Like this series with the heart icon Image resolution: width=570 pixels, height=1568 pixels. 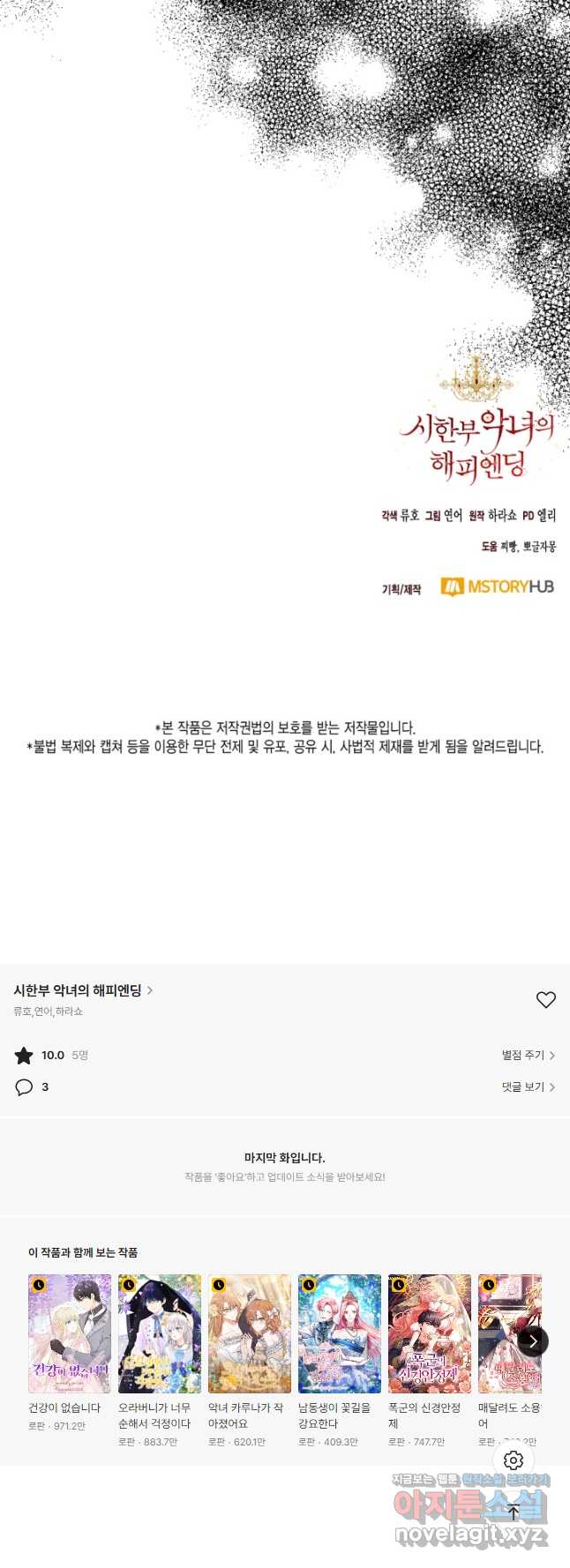pos(546,999)
